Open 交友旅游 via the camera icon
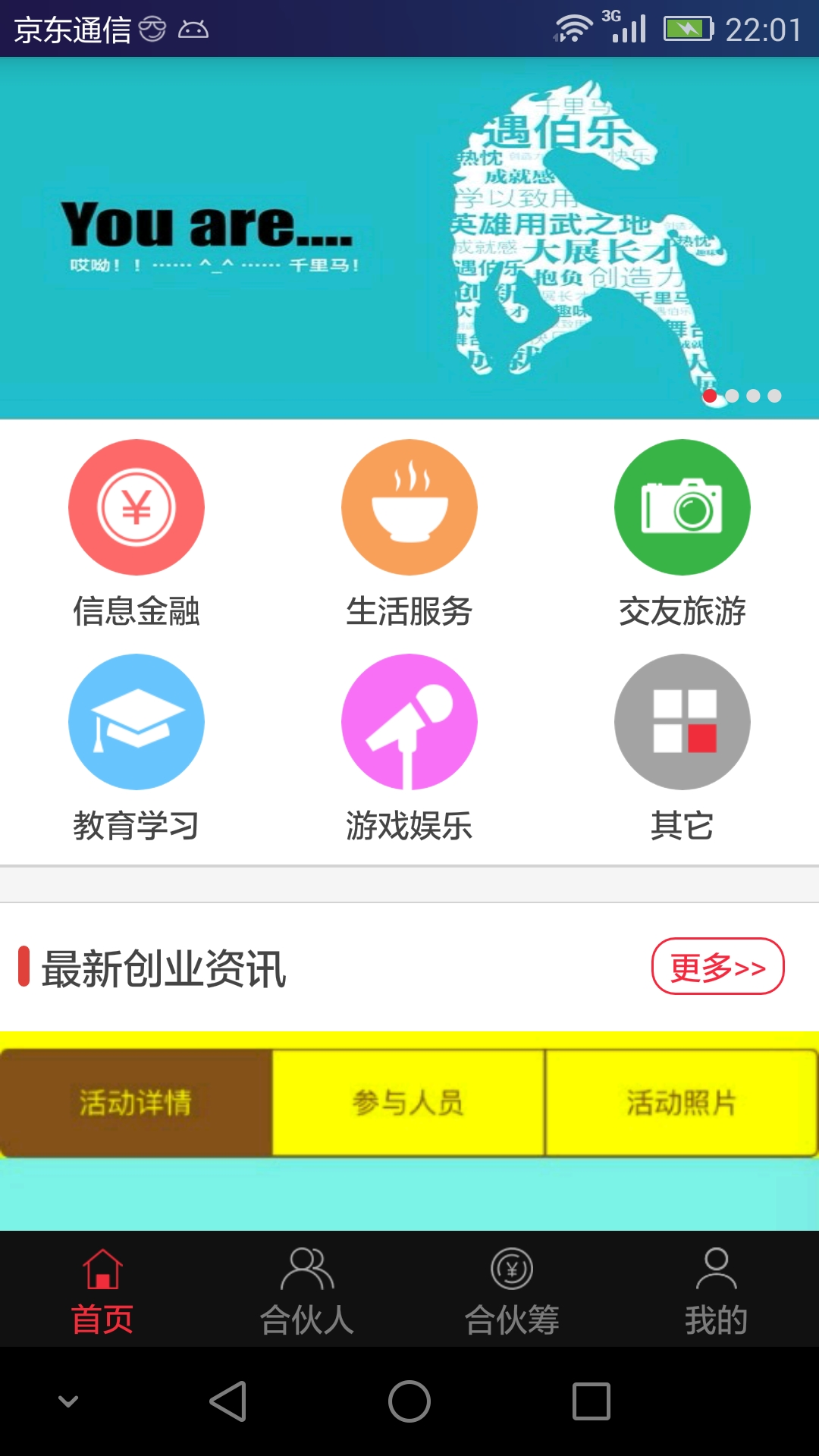The height and width of the screenshot is (1456, 819). tap(681, 507)
